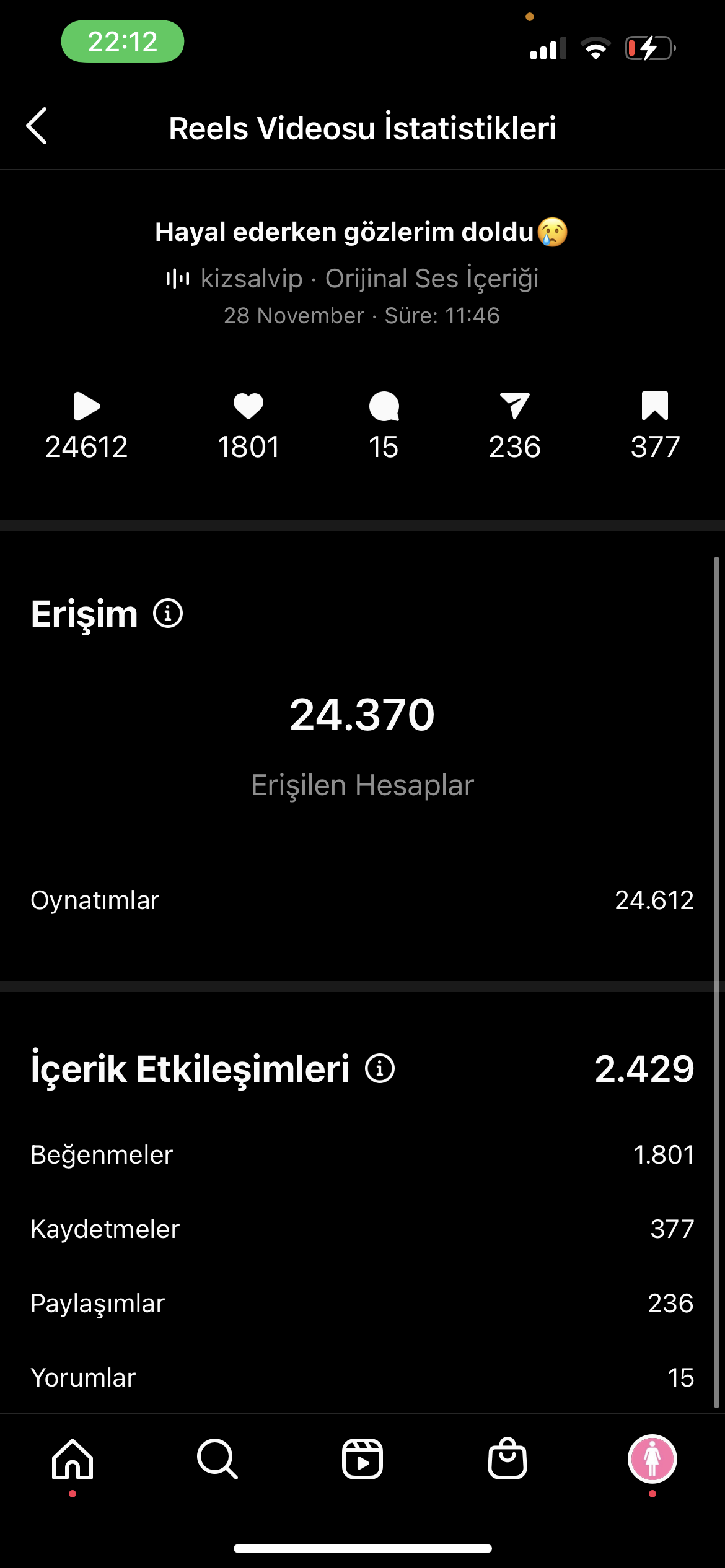The width and height of the screenshot is (725, 1568).
Task: Open the Shop bag tab
Action: pos(507,1459)
